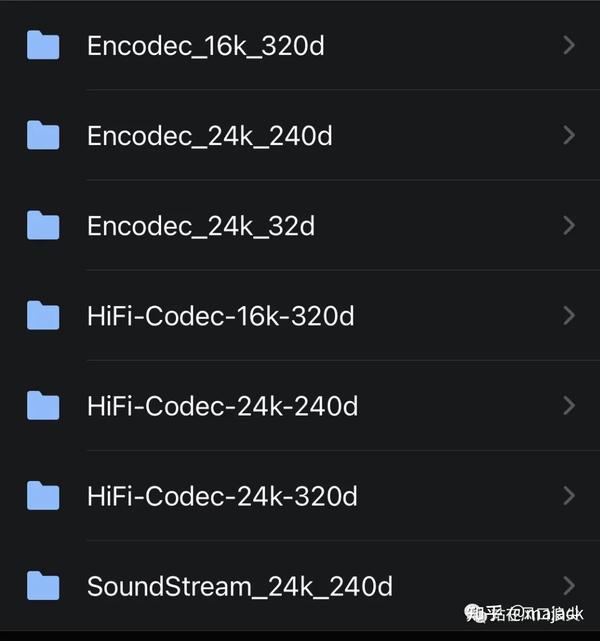This screenshot has height=641, width=600.
Task: Open the HiFi-Codec-24k-320d folder
Action: [222, 496]
